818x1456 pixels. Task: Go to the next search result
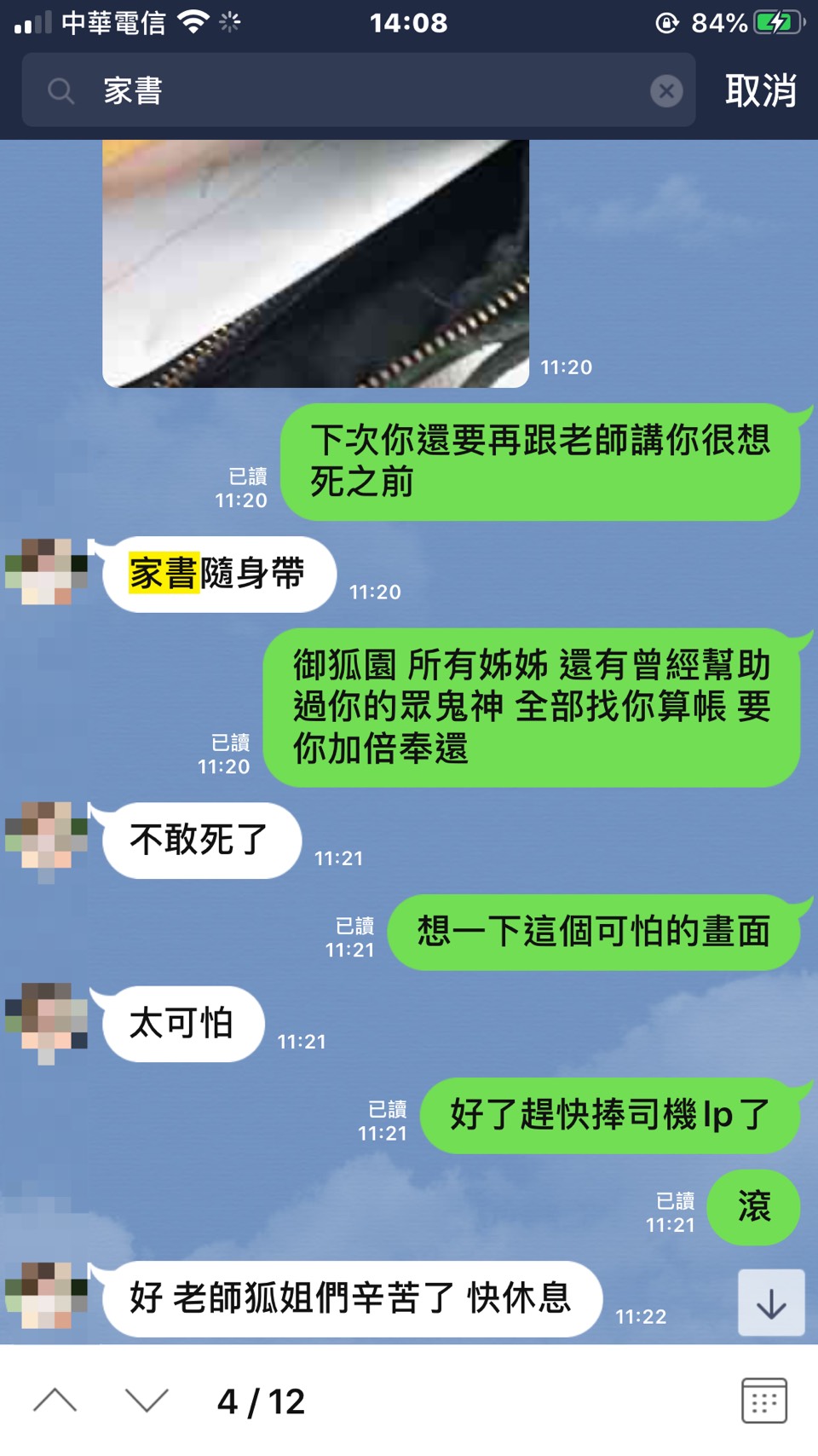point(147,1401)
